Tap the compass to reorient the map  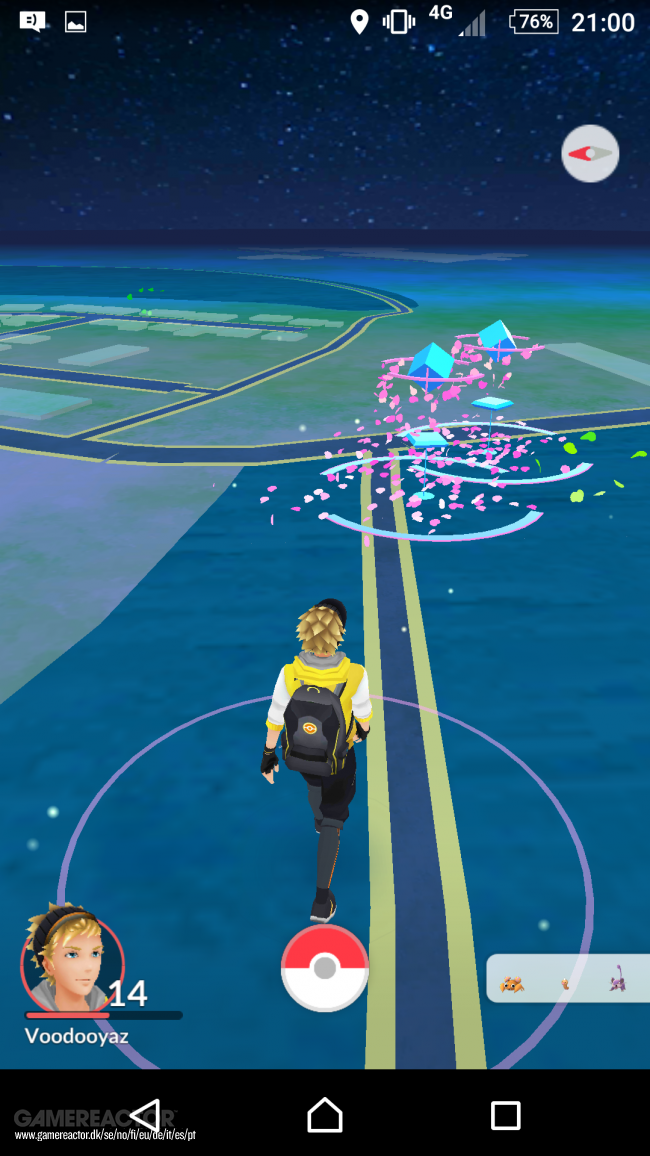(590, 154)
